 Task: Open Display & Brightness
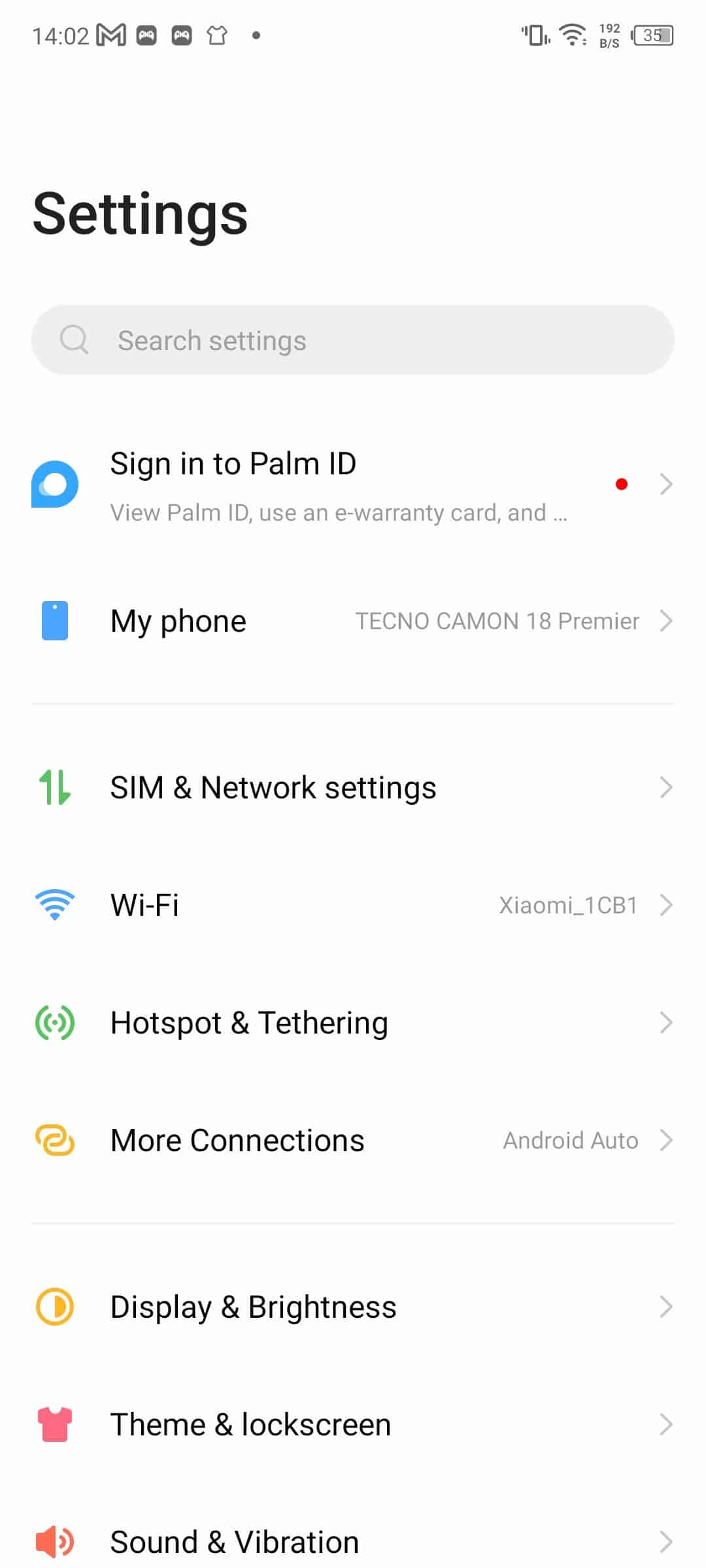click(x=353, y=1307)
